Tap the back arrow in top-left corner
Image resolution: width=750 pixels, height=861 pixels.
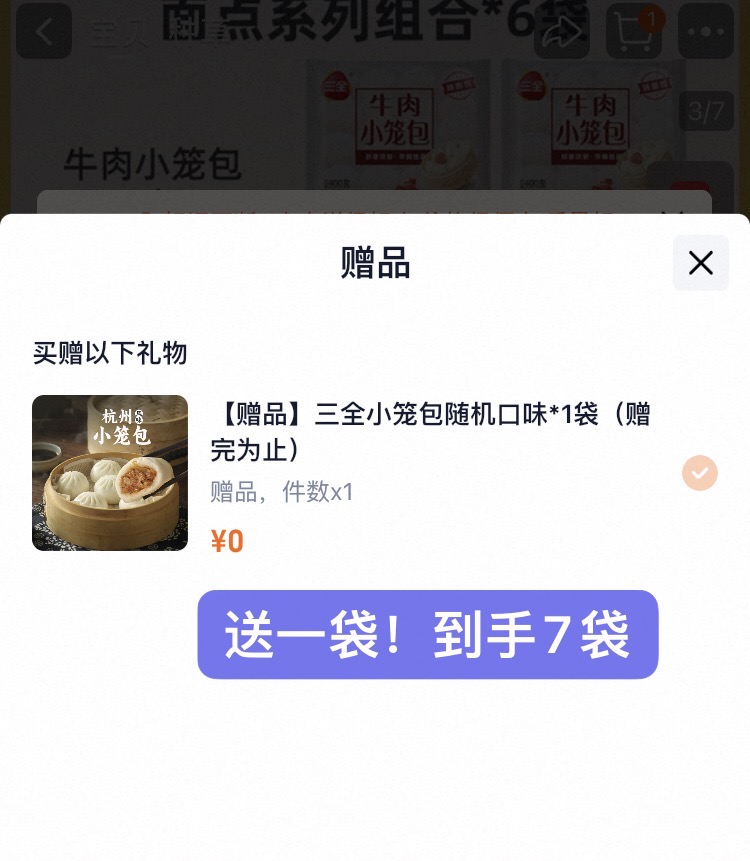pos(44,31)
